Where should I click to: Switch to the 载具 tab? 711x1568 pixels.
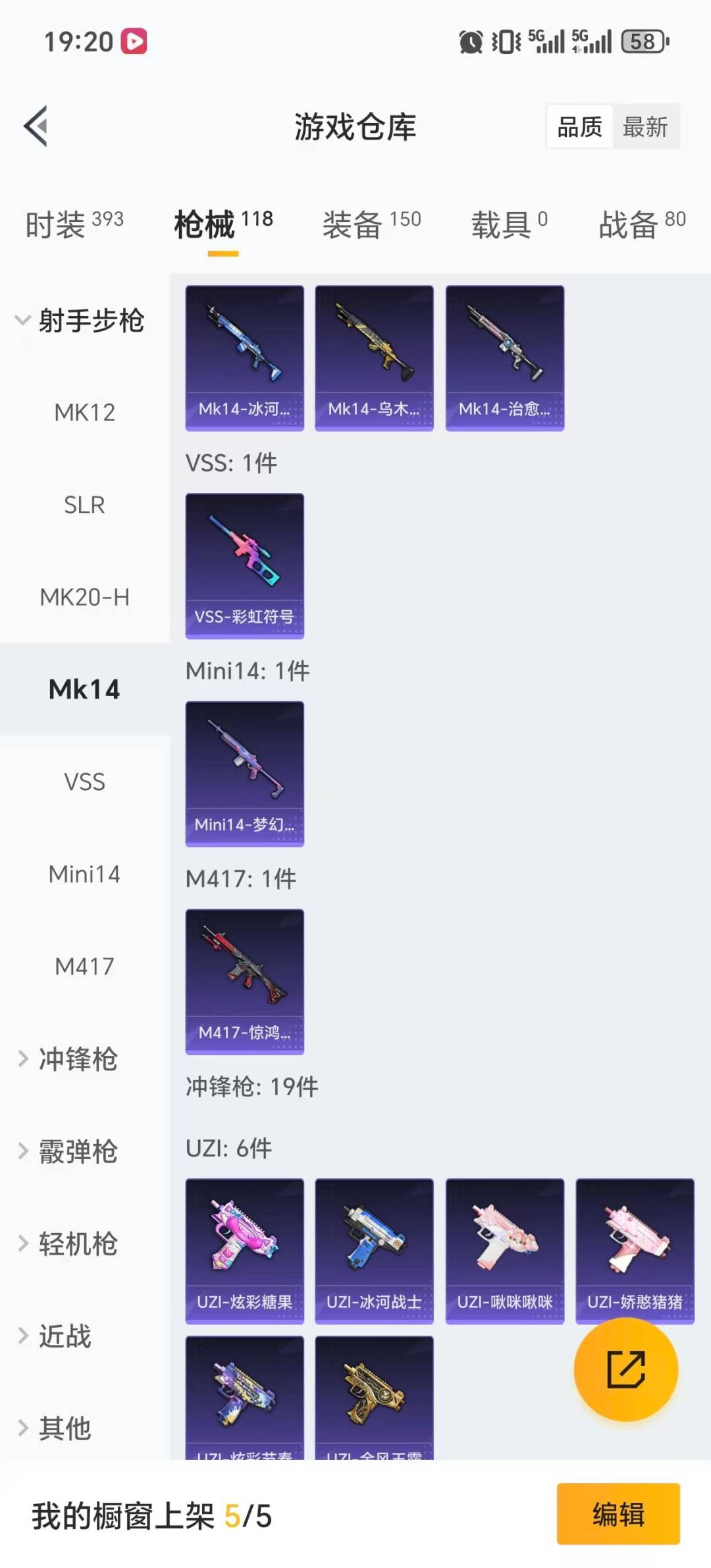(508, 224)
